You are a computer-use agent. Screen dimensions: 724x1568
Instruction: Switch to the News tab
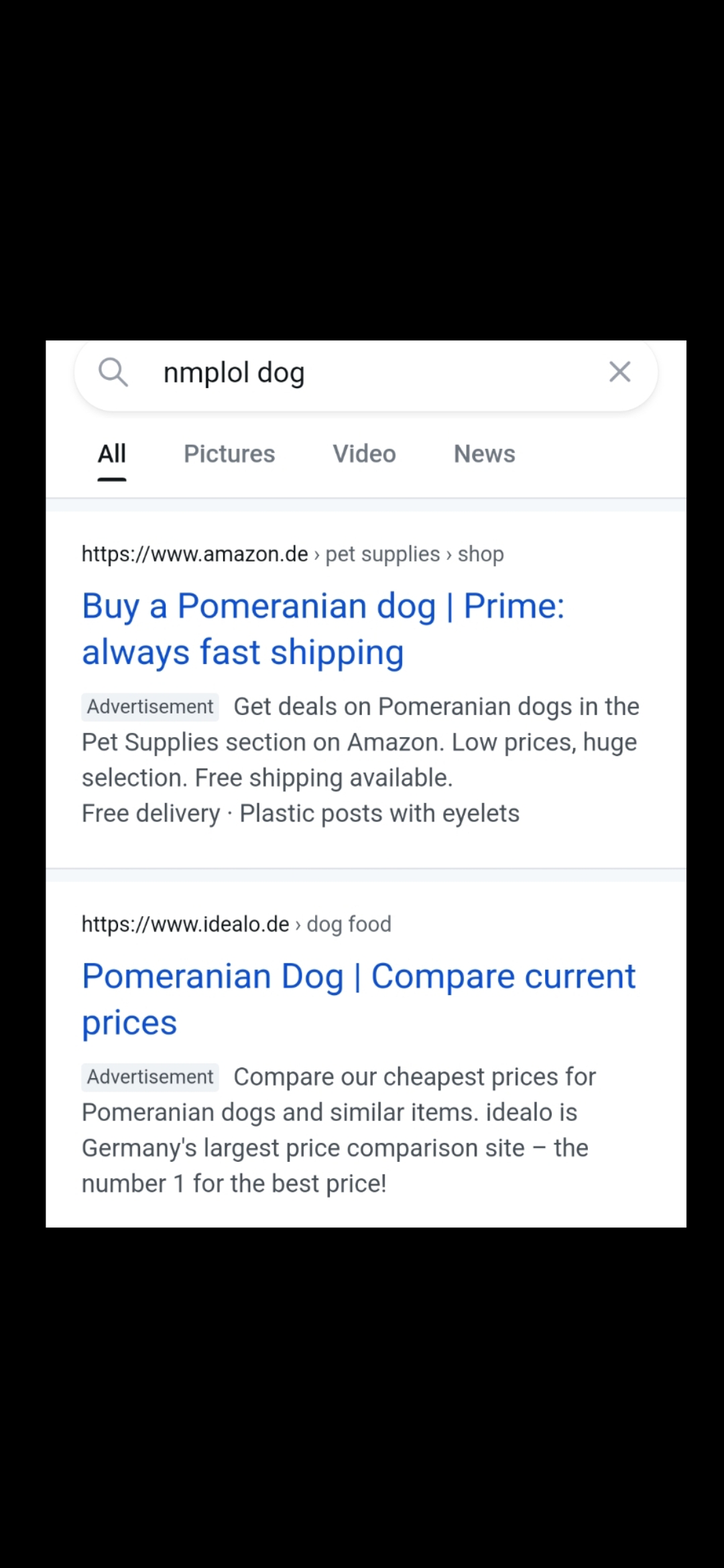[x=485, y=454]
